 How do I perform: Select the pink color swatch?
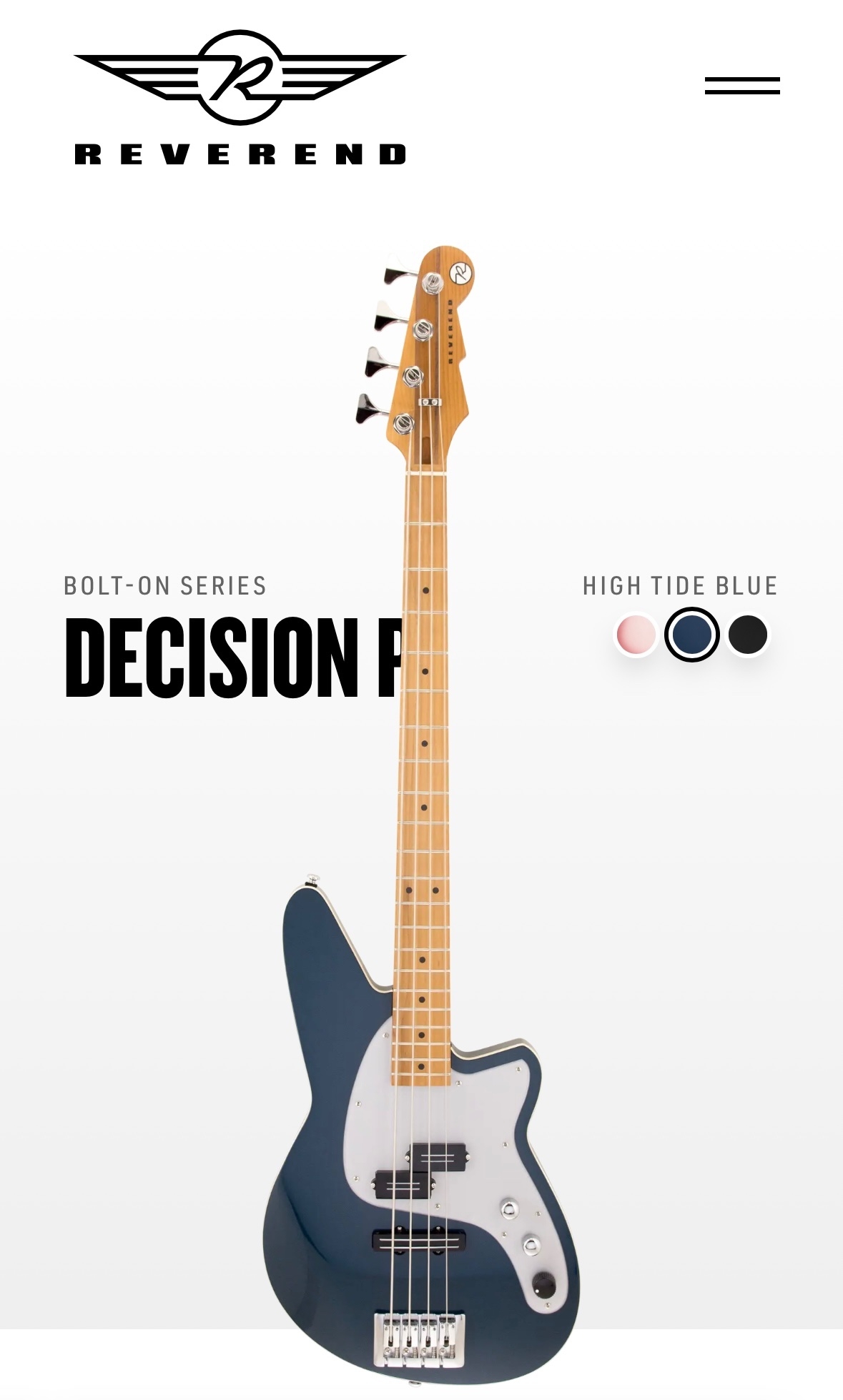coord(636,635)
